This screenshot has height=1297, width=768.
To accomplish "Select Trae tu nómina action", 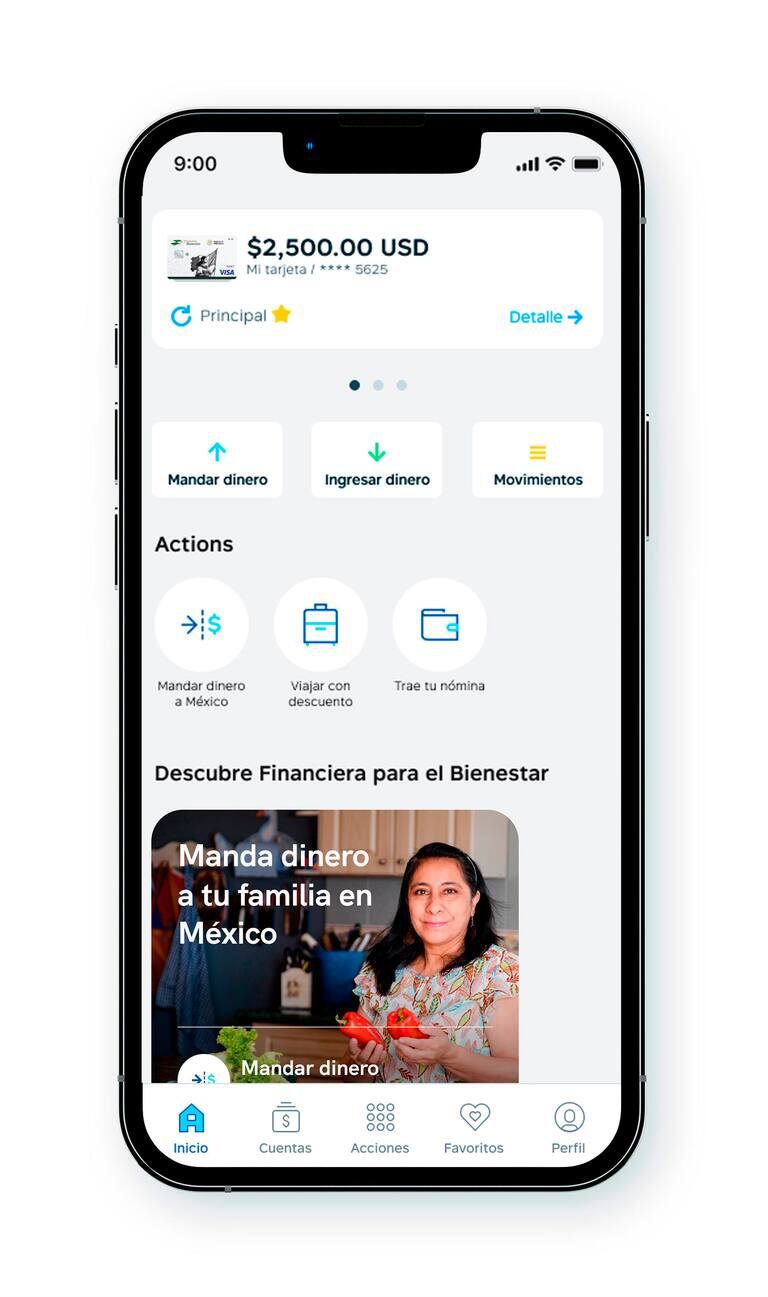I will pos(439,625).
